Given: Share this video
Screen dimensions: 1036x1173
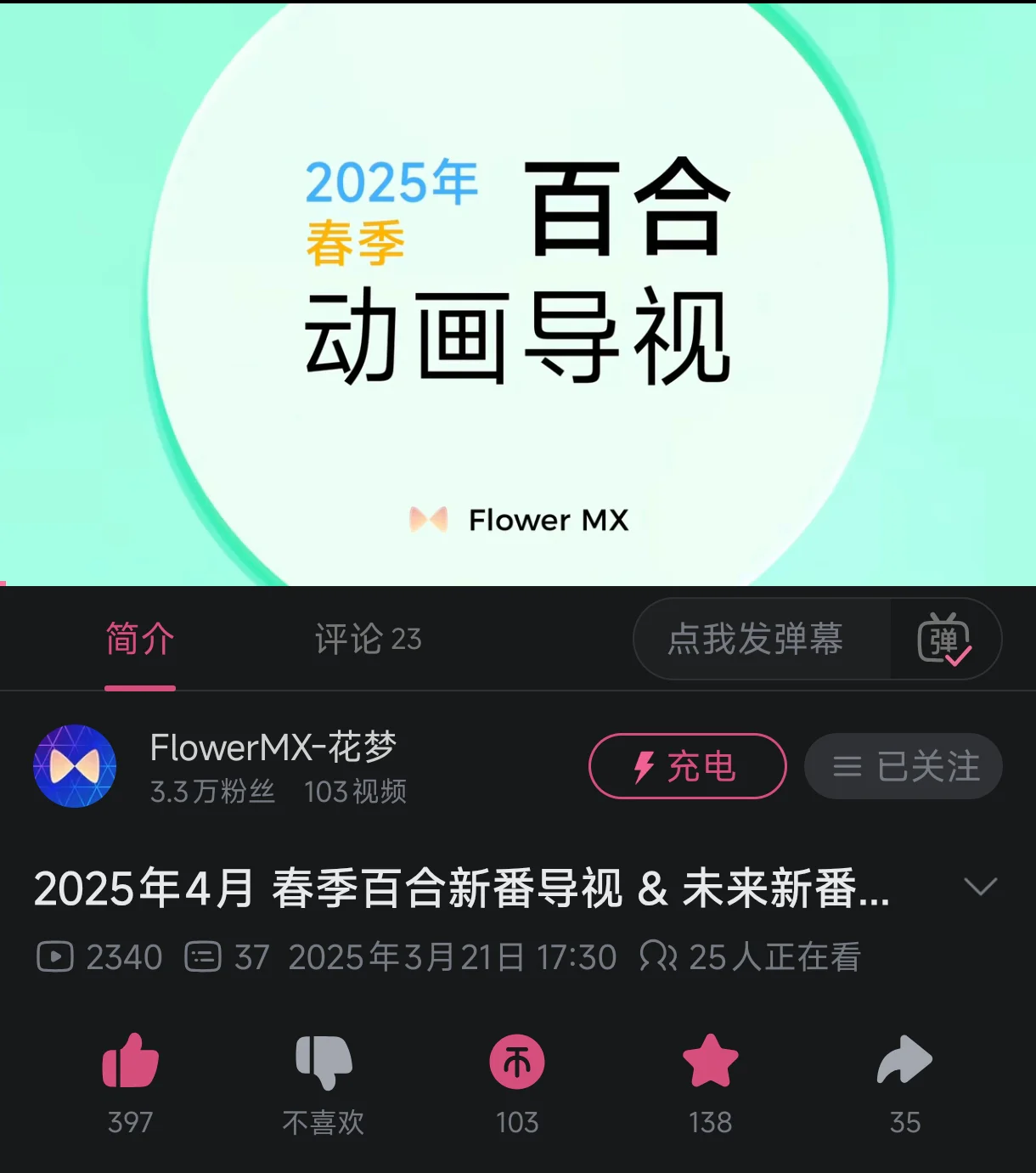Looking at the screenshot, I should (904, 1062).
